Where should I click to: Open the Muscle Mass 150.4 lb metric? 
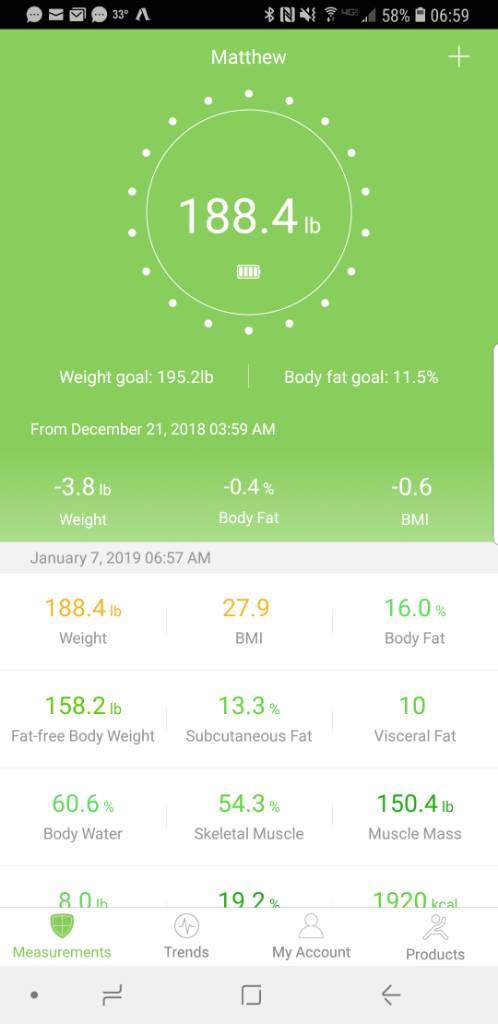pos(415,817)
